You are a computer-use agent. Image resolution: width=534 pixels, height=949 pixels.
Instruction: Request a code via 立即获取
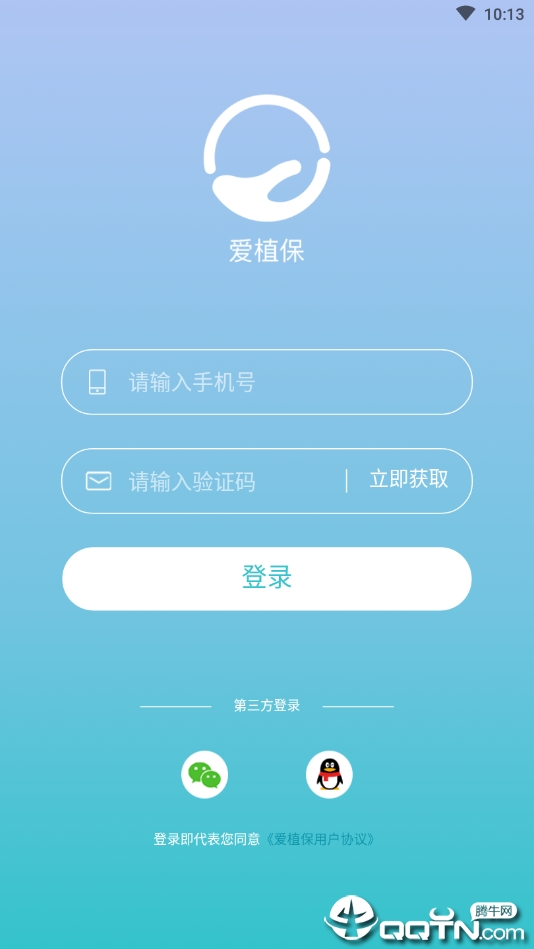pyautogui.click(x=409, y=479)
